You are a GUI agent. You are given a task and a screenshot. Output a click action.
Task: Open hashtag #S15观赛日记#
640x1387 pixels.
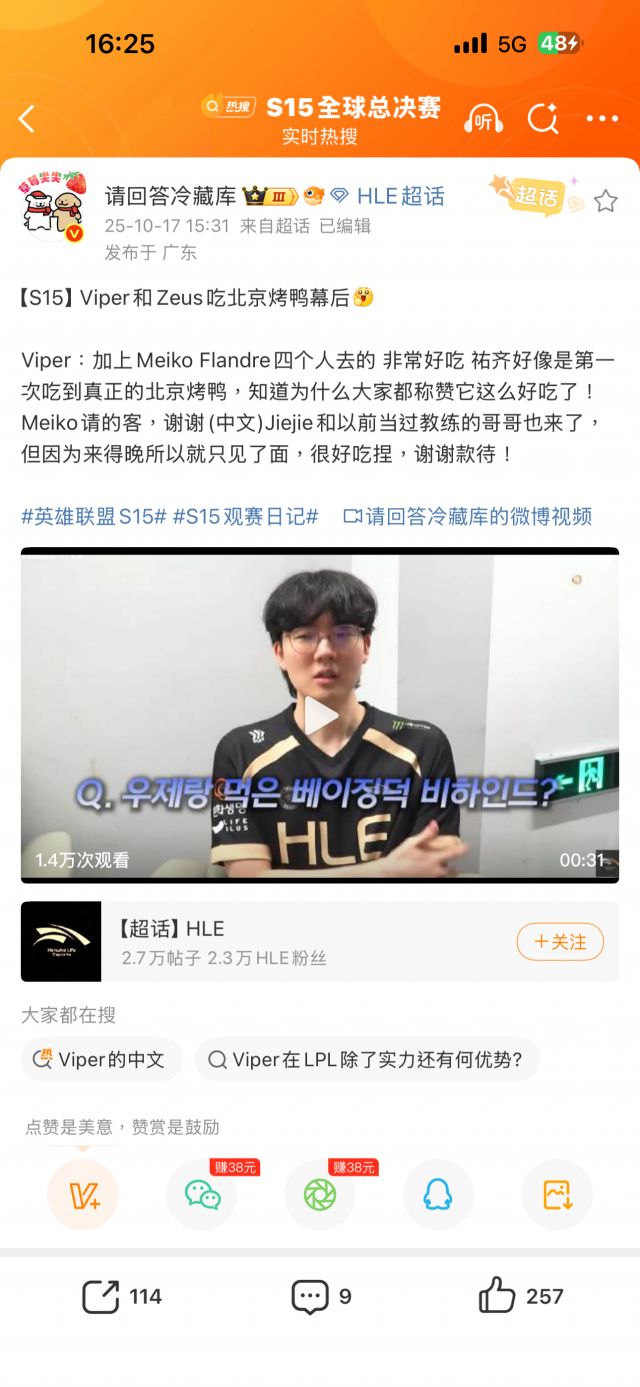click(x=245, y=516)
